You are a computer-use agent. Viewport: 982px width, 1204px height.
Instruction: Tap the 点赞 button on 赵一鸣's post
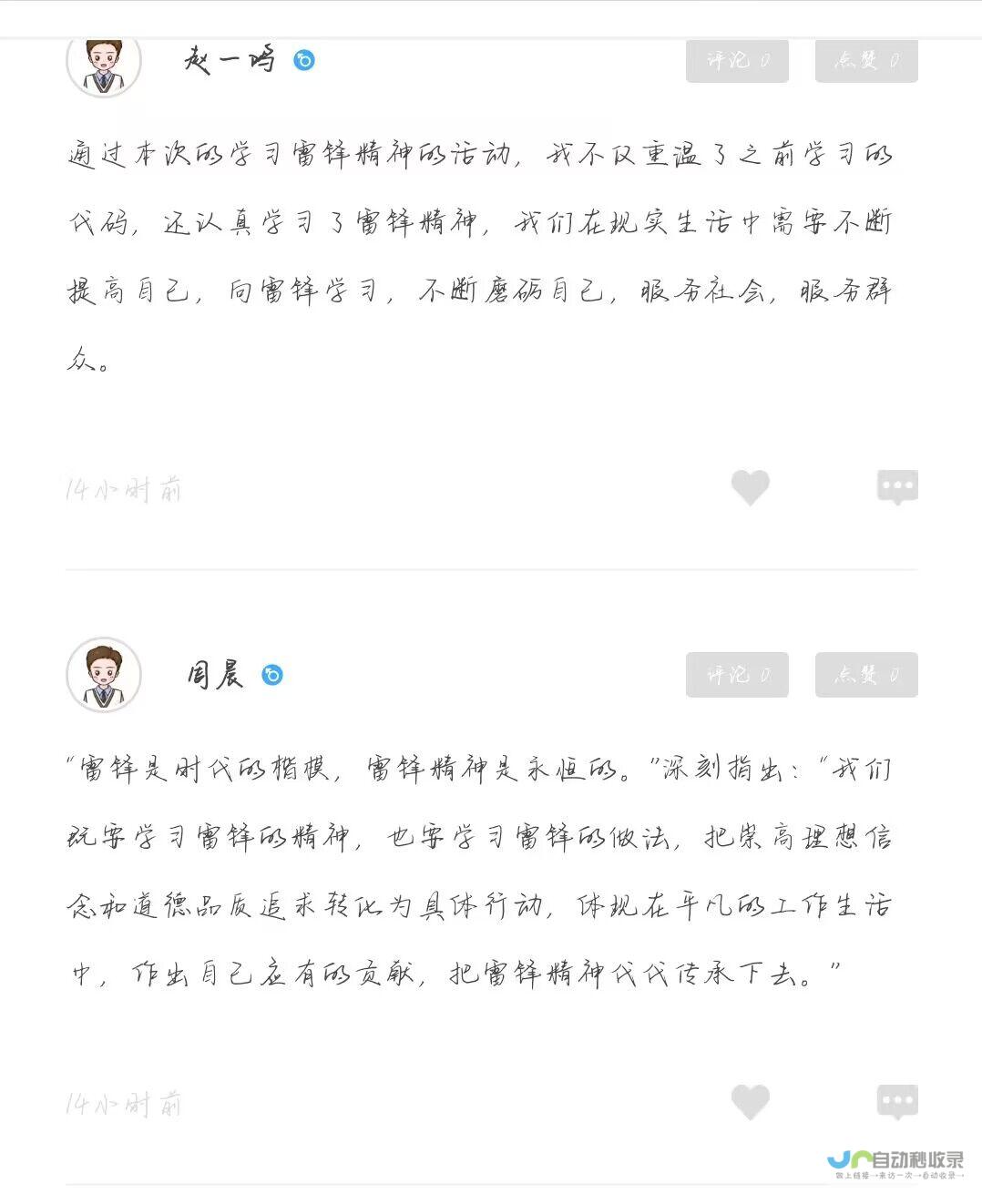point(865,61)
